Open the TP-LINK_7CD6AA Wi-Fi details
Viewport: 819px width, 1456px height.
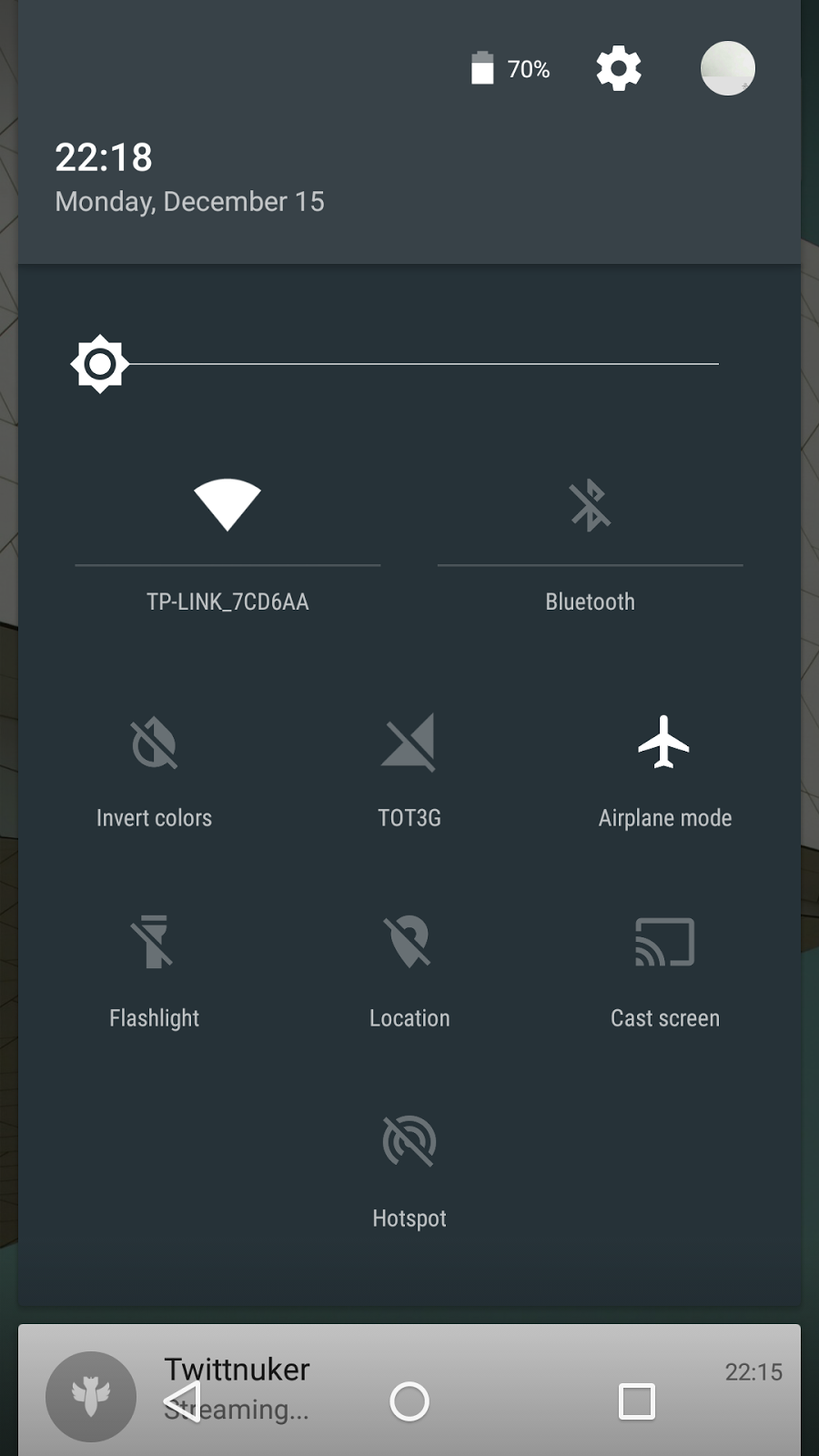tap(227, 602)
